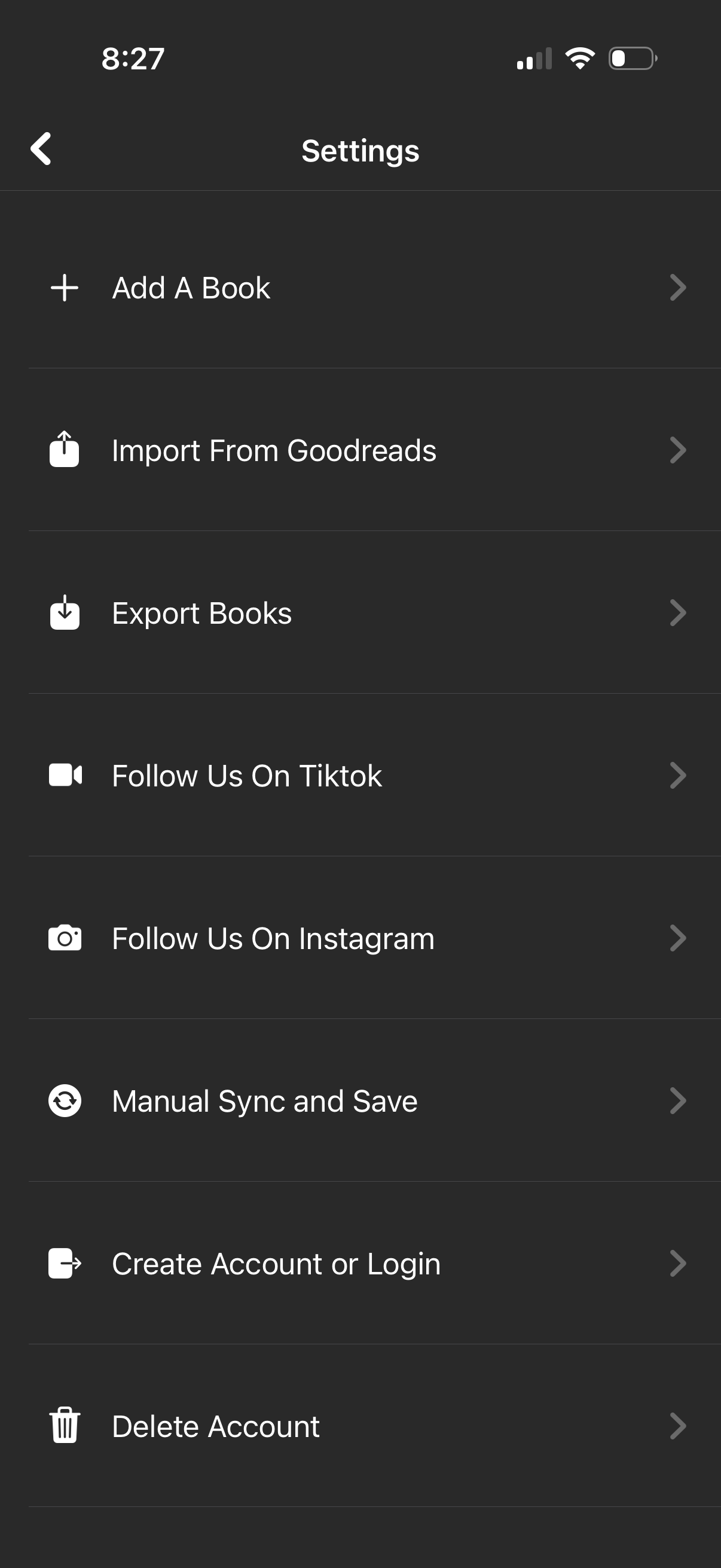Select the share icon for Import From Goodreads

(64, 450)
